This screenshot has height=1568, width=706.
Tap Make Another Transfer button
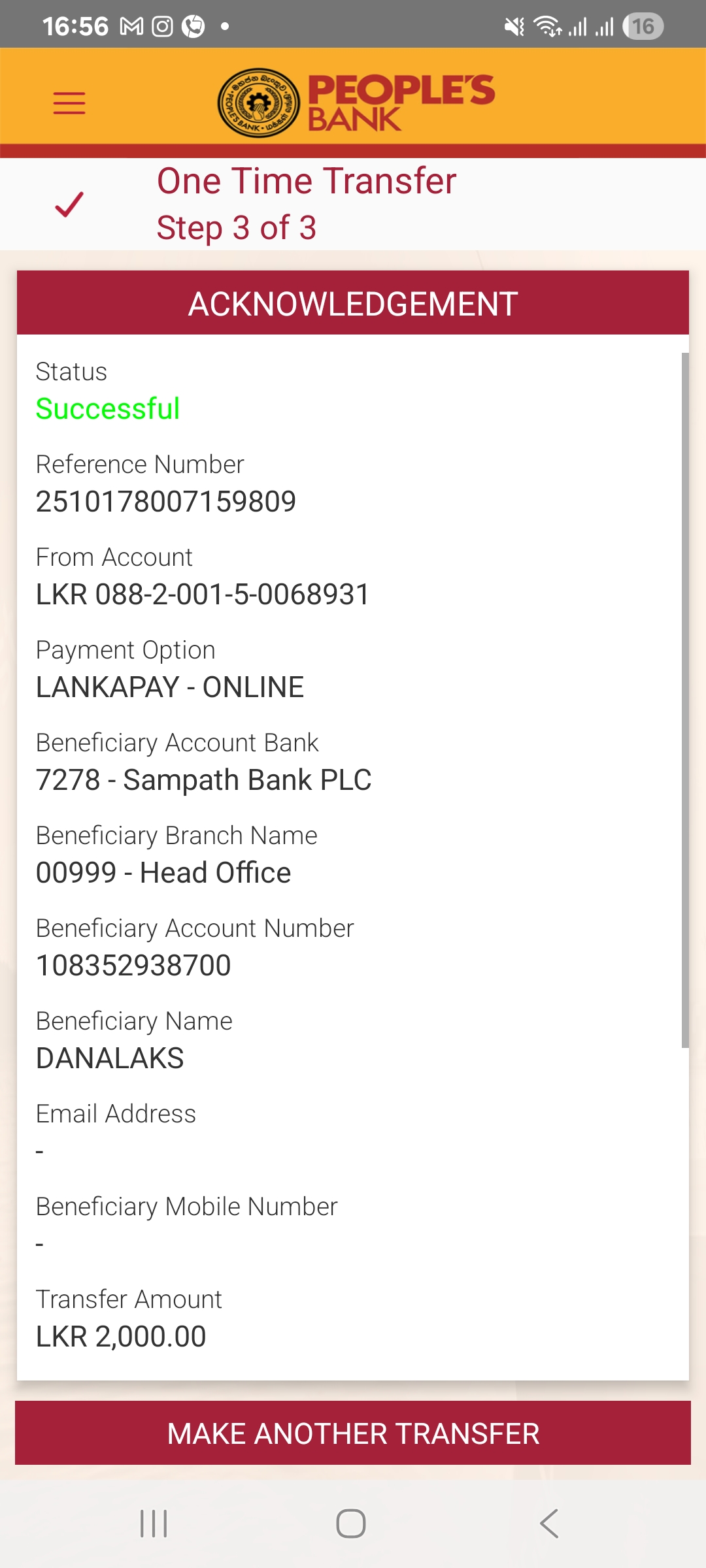point(353,1433)
